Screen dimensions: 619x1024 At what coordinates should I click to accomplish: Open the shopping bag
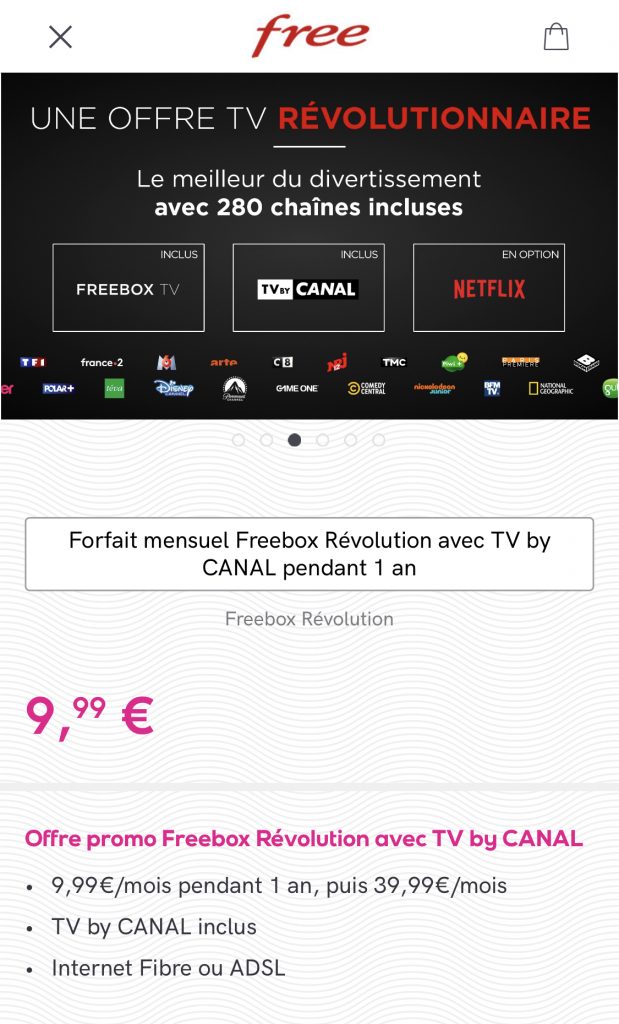click(x=556, y=37)
